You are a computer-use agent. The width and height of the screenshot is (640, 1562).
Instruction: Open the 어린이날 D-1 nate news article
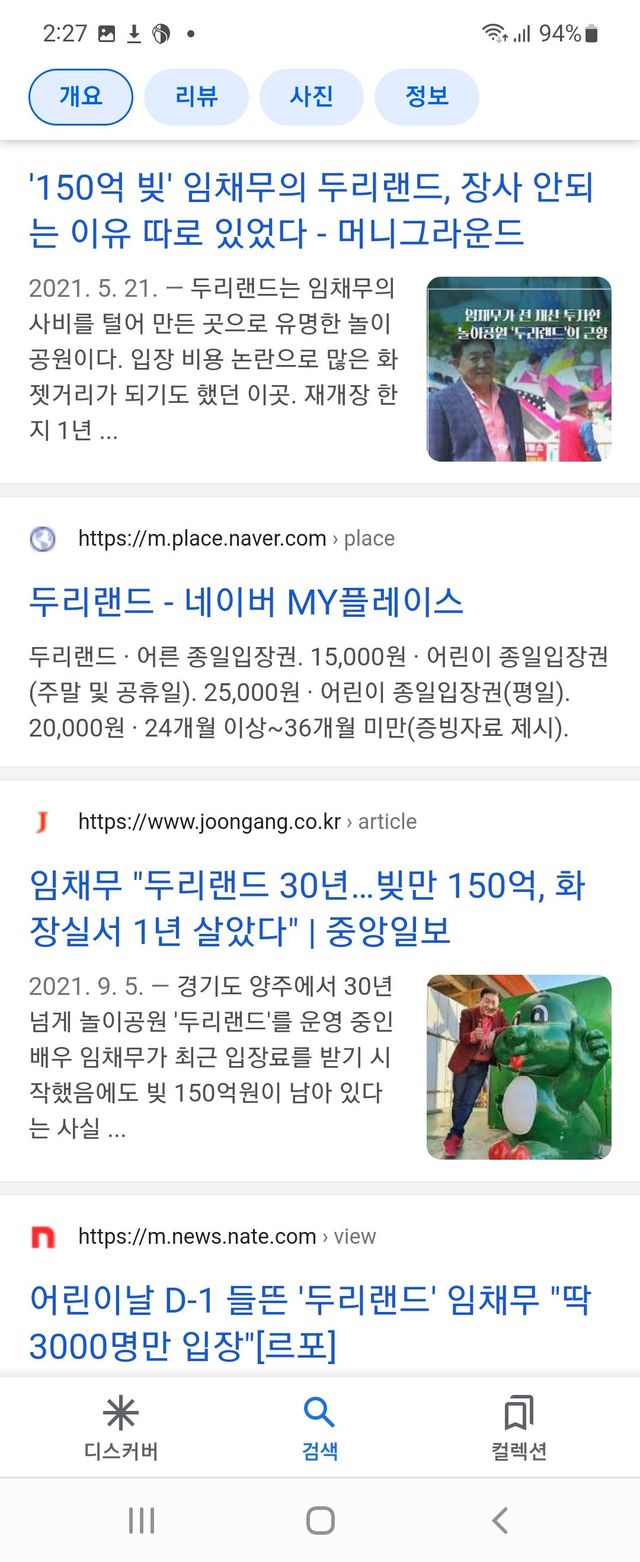click(x=310, y=1323)
